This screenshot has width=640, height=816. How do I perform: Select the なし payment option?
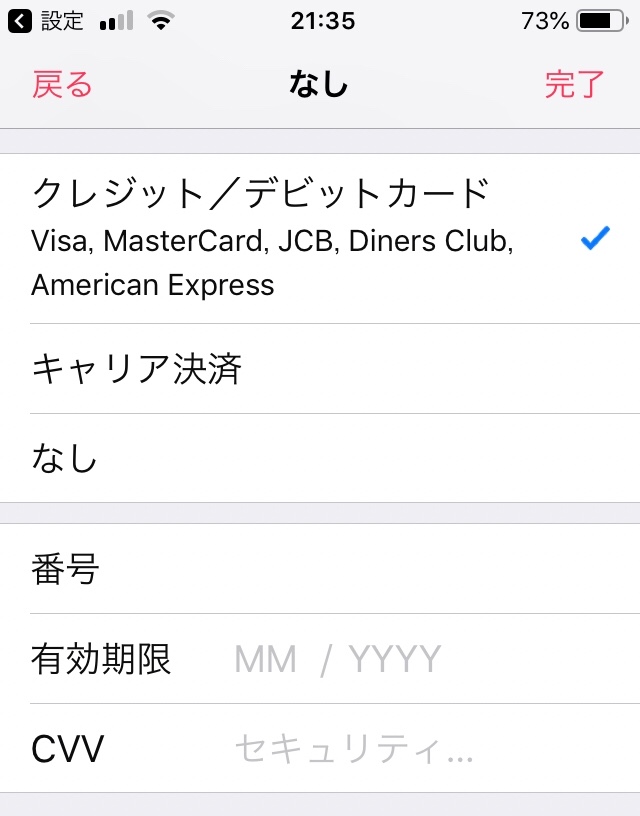click(320, 459)
